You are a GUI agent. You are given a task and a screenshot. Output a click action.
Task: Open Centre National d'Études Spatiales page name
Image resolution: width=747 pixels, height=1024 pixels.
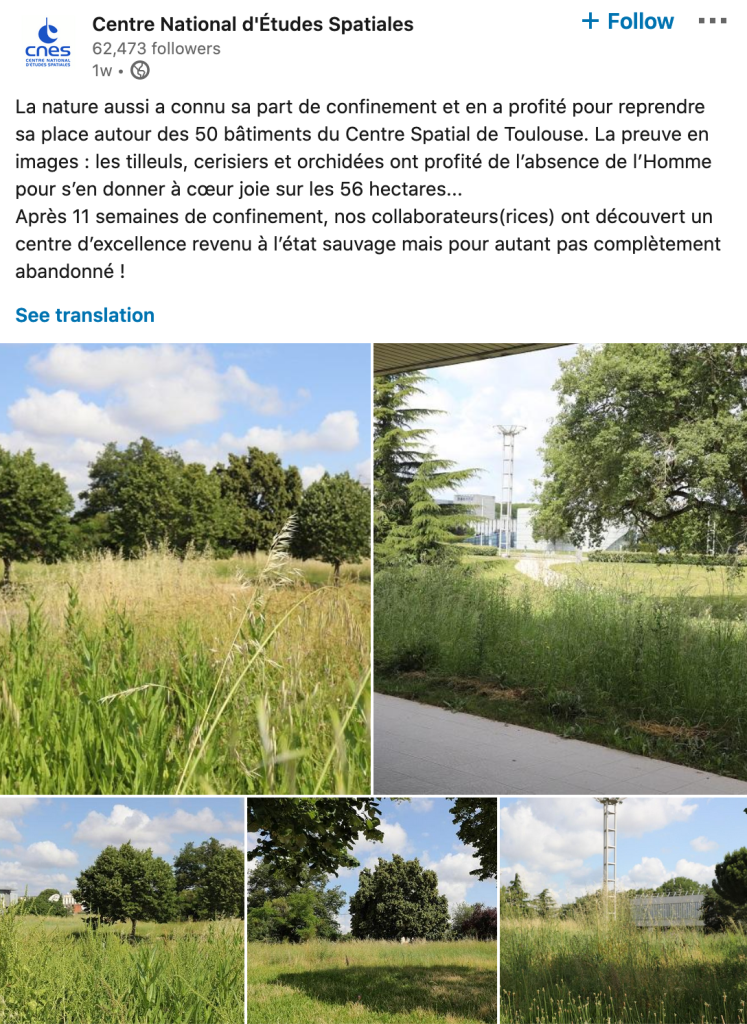[x=252, y=24]
